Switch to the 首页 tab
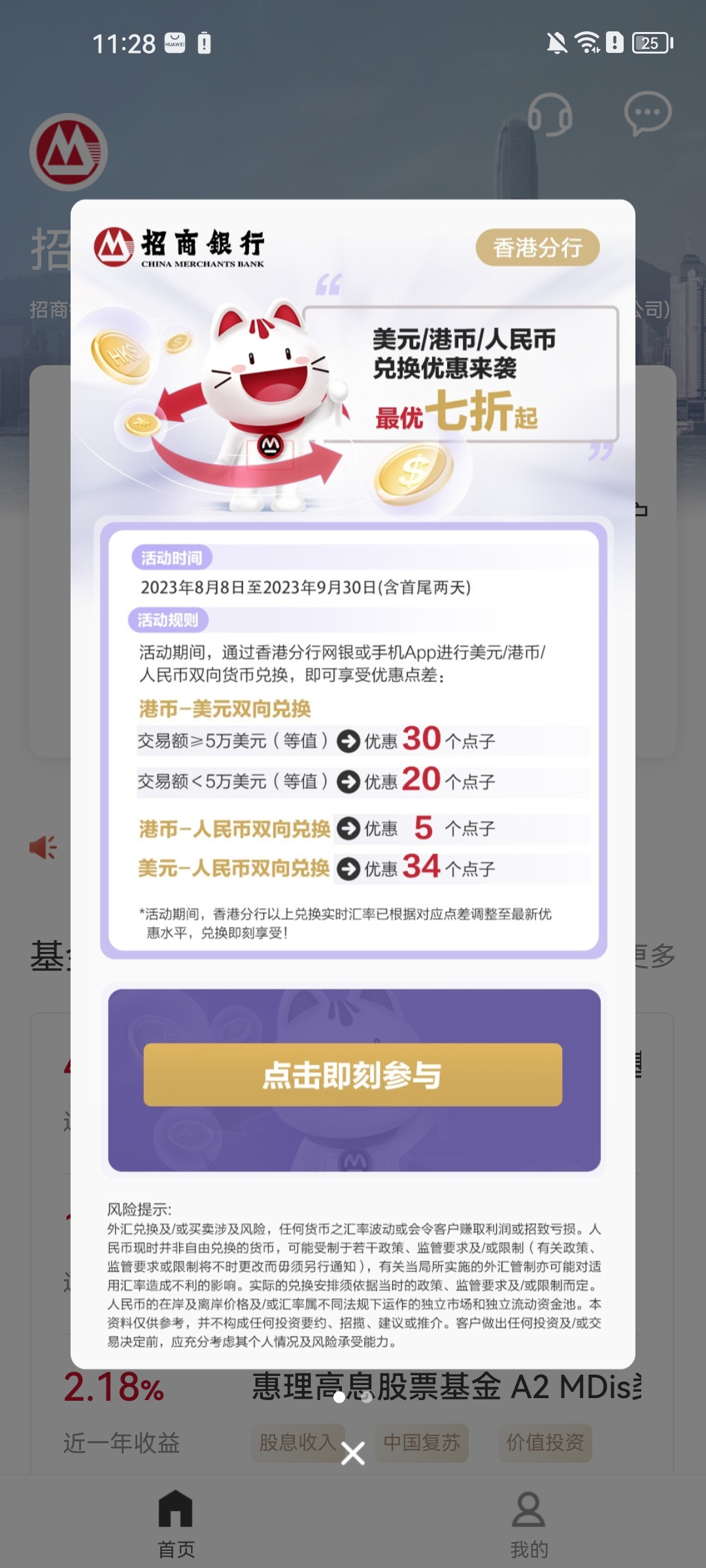Viewport: 706px width, 1568px height. (x=176, y=1523)
